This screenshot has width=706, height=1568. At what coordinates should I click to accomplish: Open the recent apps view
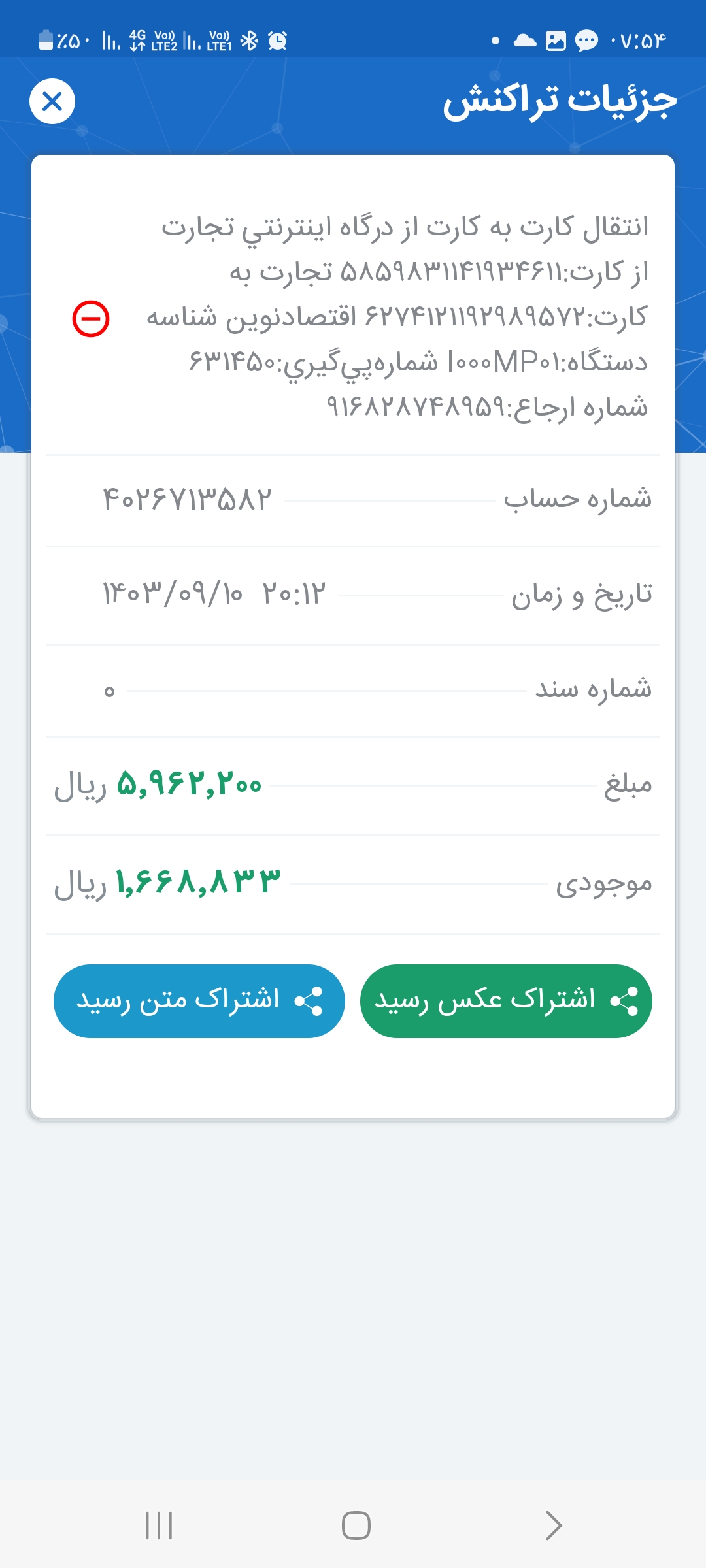point(159,1526)
